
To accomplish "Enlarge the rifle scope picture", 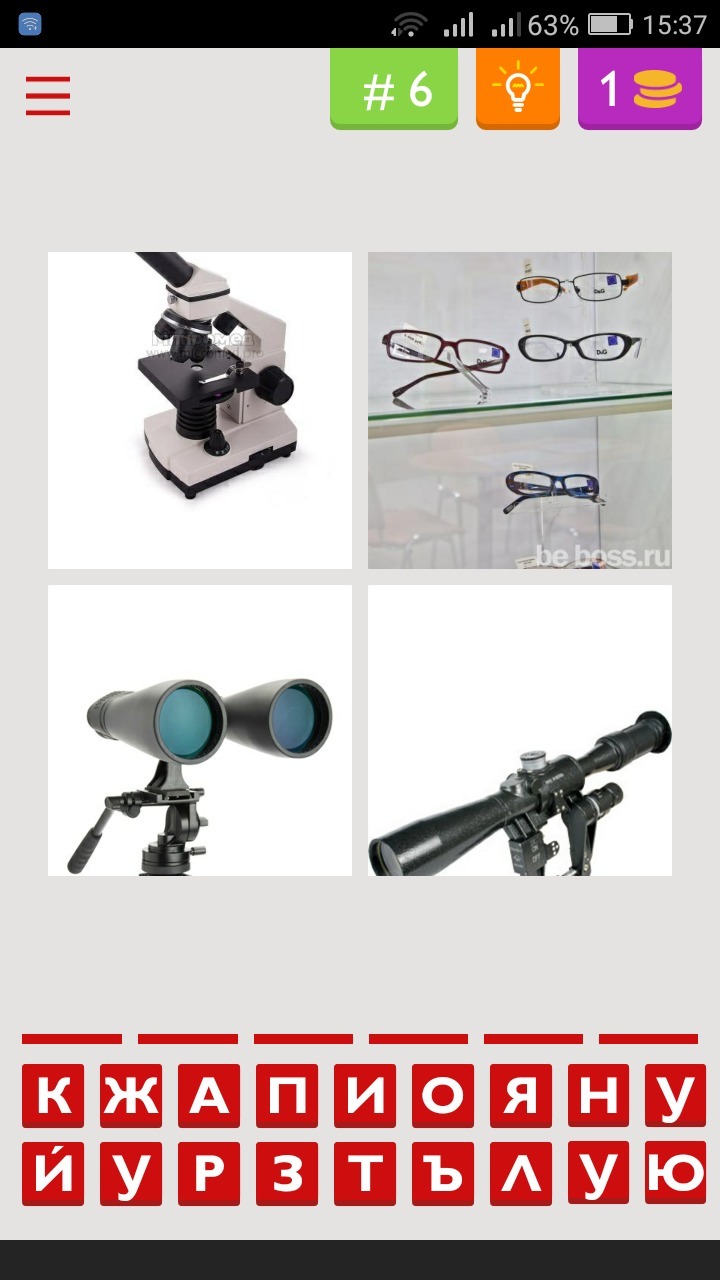I will pos(520,730).
